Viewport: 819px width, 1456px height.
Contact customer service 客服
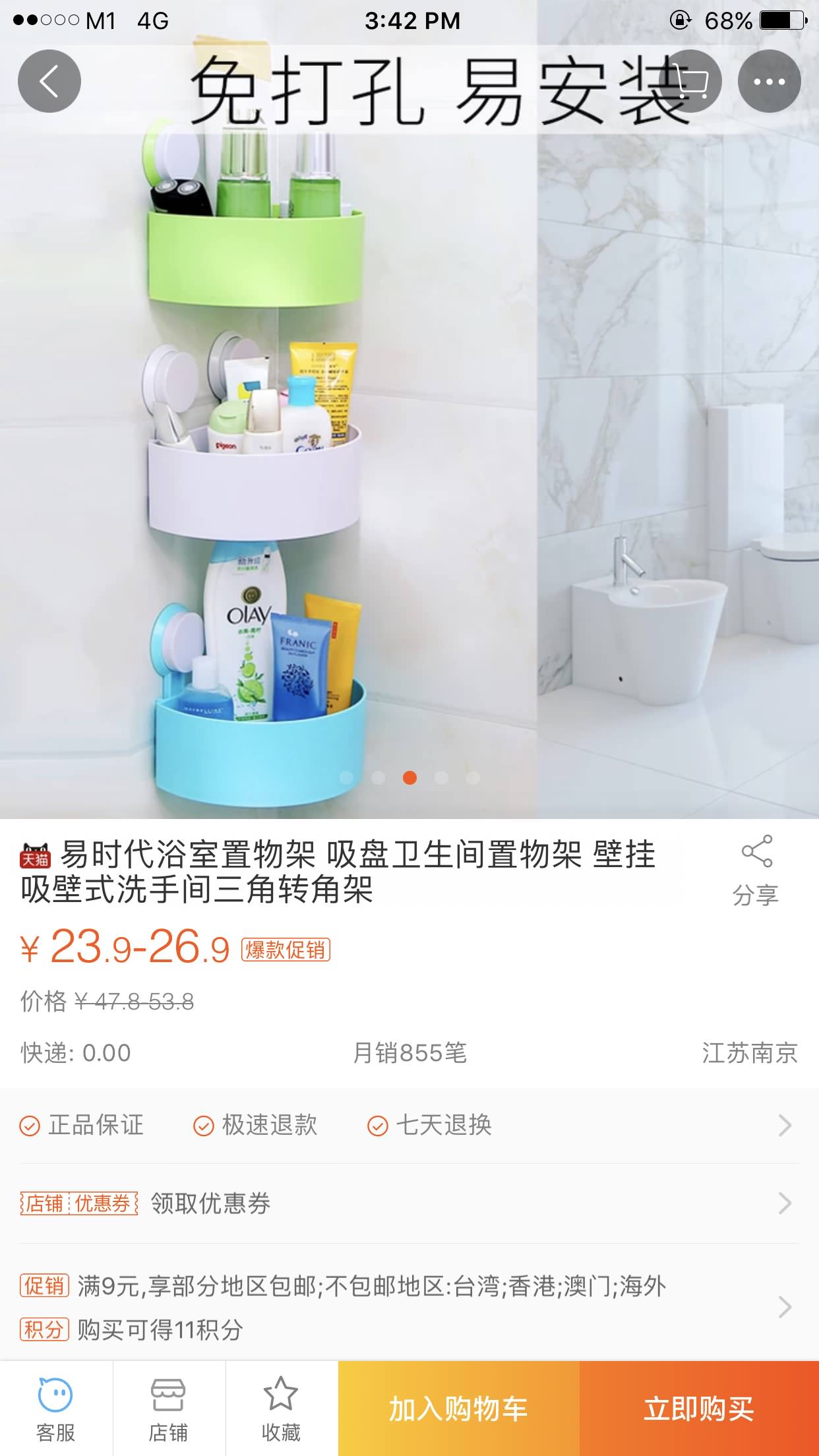56,1409
